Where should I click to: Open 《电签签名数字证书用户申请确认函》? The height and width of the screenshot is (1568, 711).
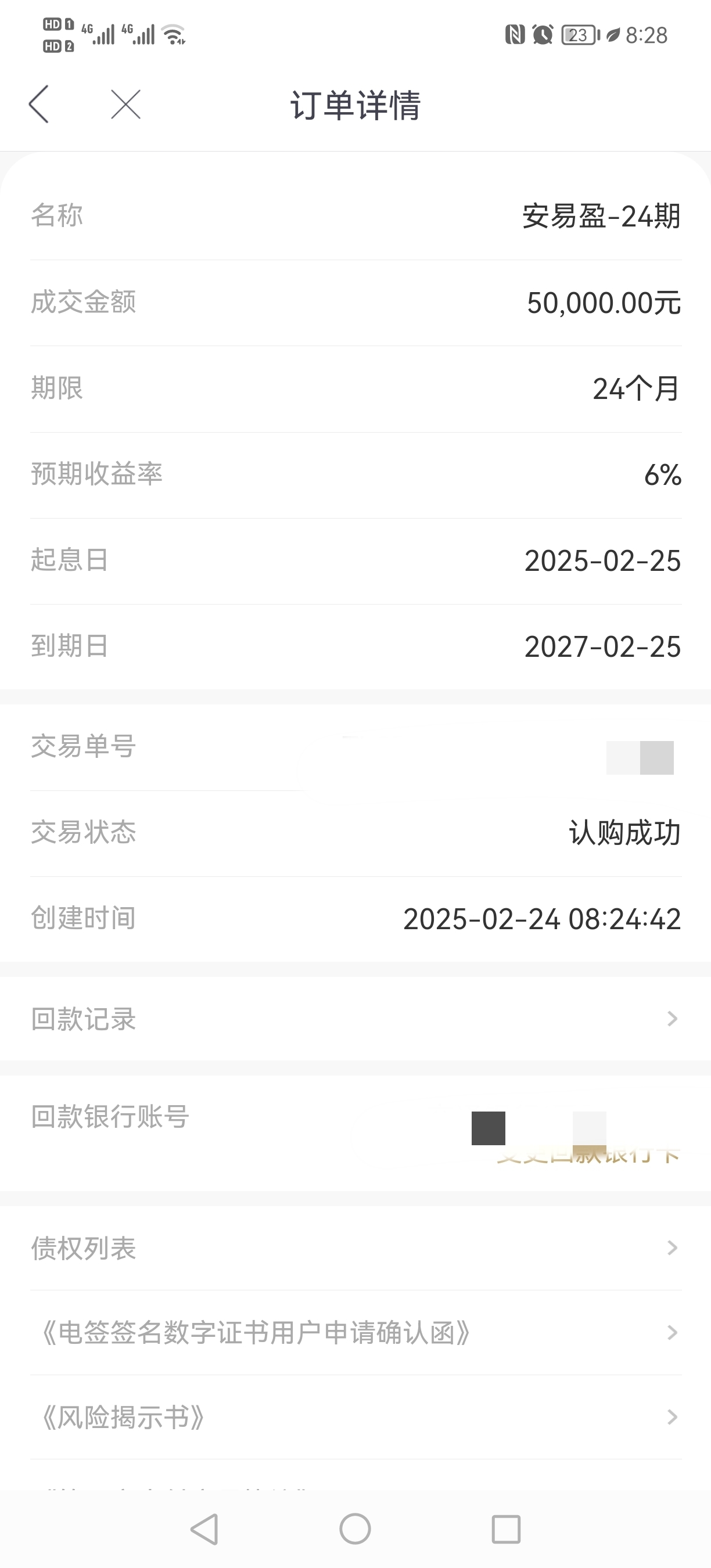(355, 1333)
